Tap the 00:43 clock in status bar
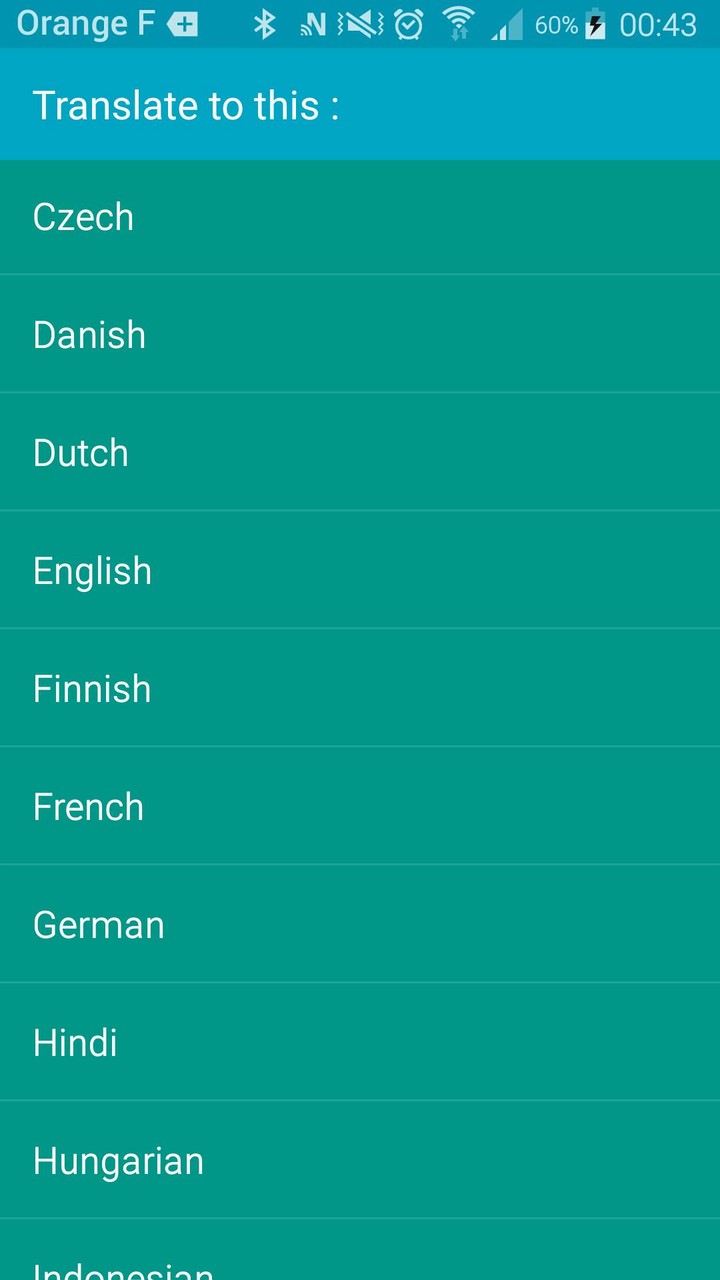Screen dimensions: 720x1280 pos(655,23)
